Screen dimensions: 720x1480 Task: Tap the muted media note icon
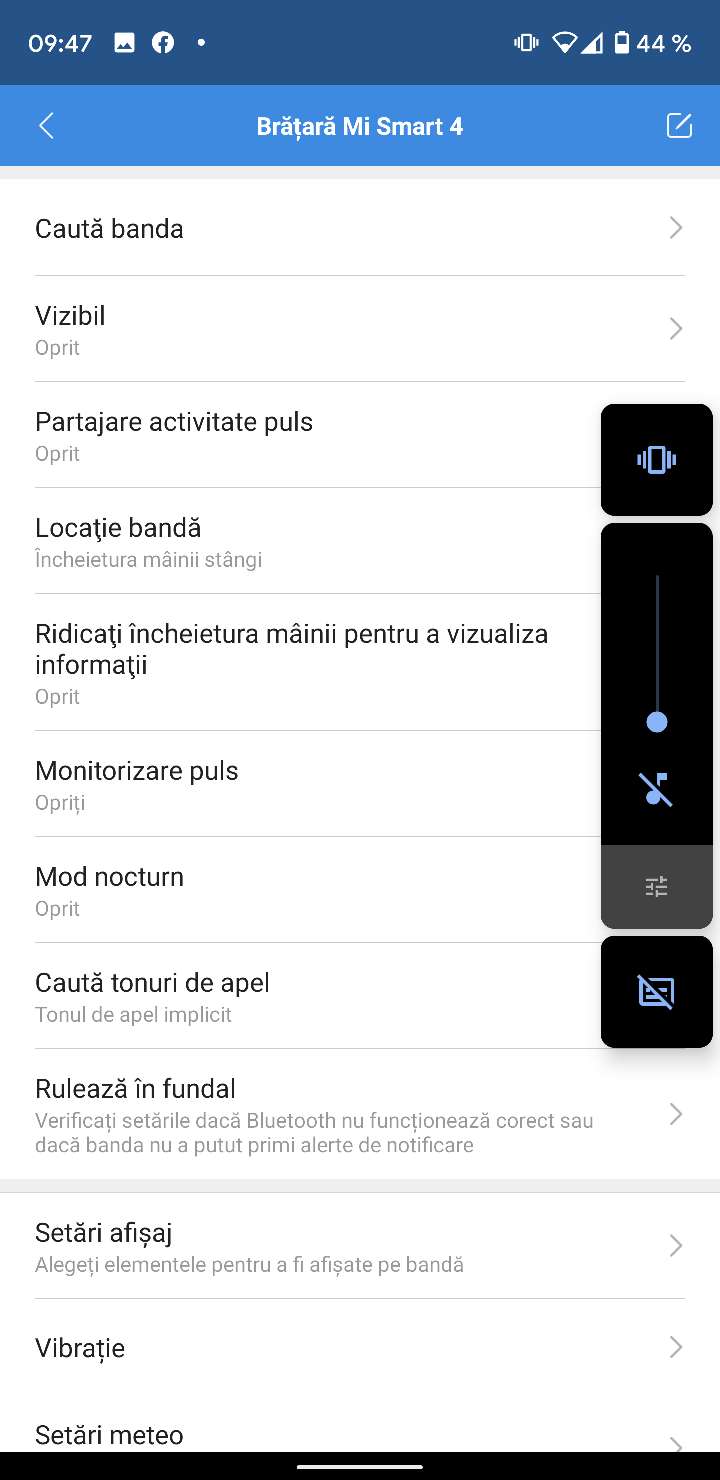point(656,789)
